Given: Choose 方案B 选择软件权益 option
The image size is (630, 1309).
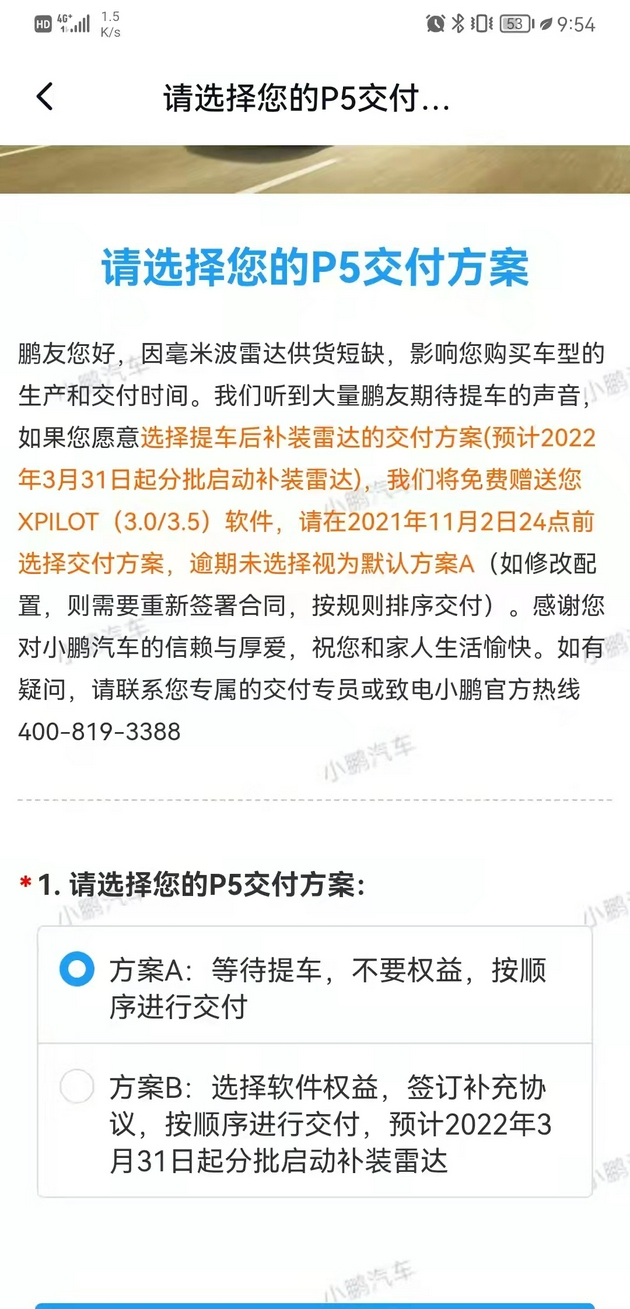Looking at the screenshot, I should [77, 1087].
